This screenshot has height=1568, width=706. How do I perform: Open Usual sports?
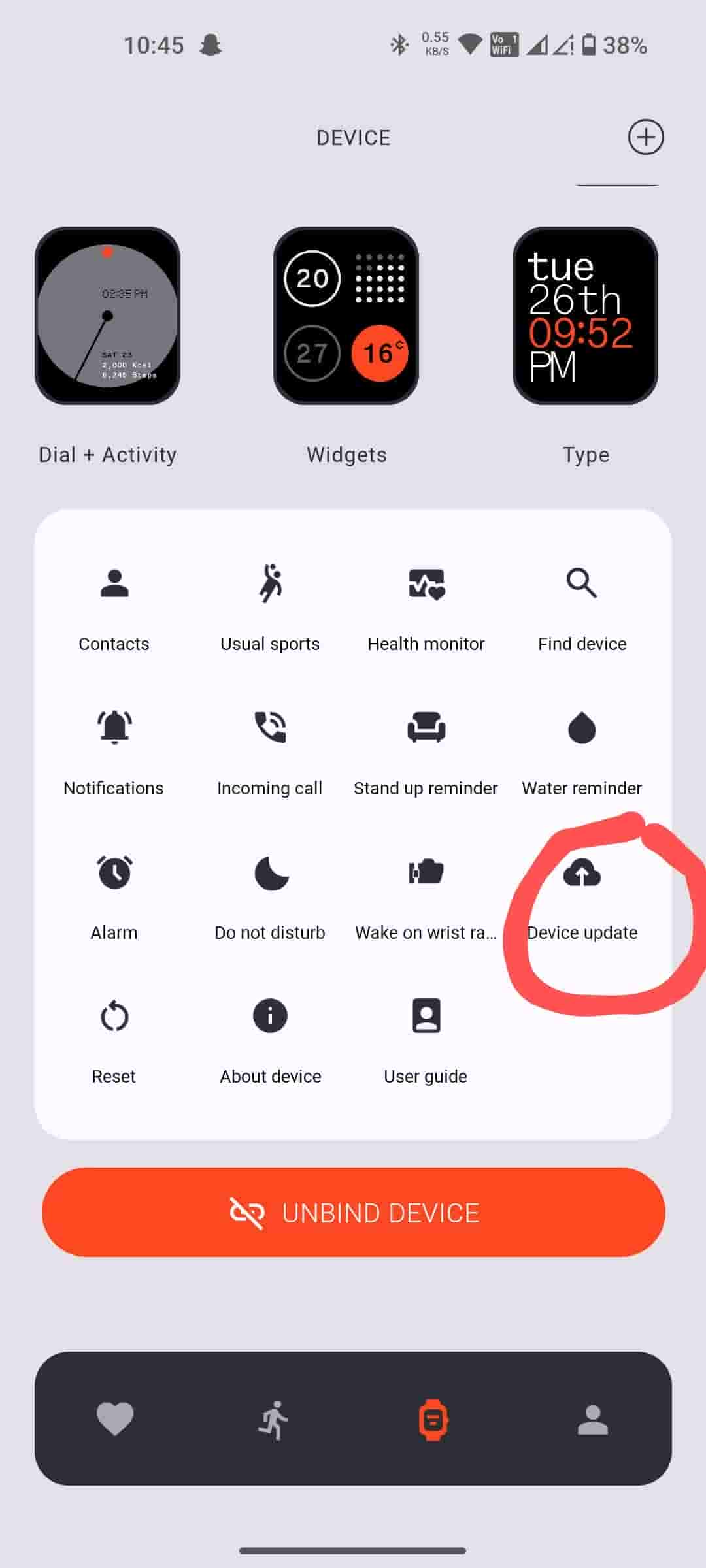[x=270, y=608]
